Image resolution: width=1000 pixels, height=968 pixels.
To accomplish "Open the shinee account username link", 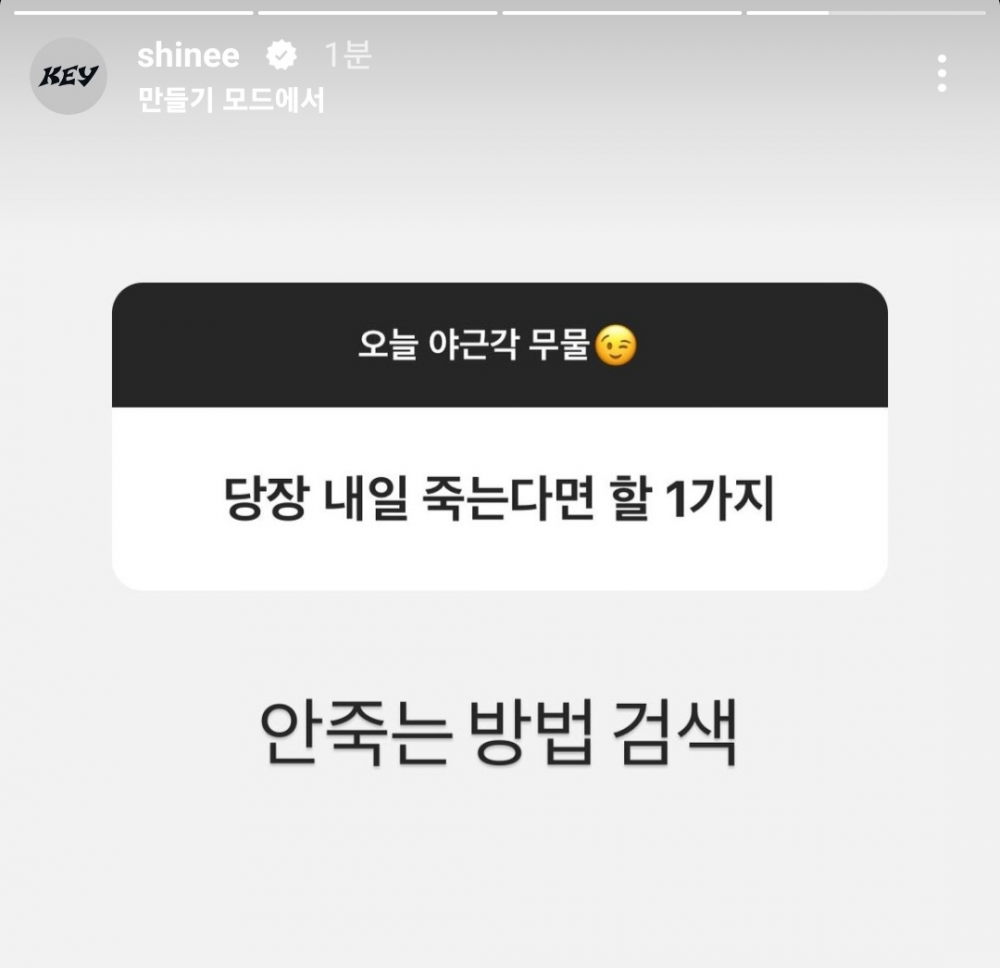I will point(188,56).
